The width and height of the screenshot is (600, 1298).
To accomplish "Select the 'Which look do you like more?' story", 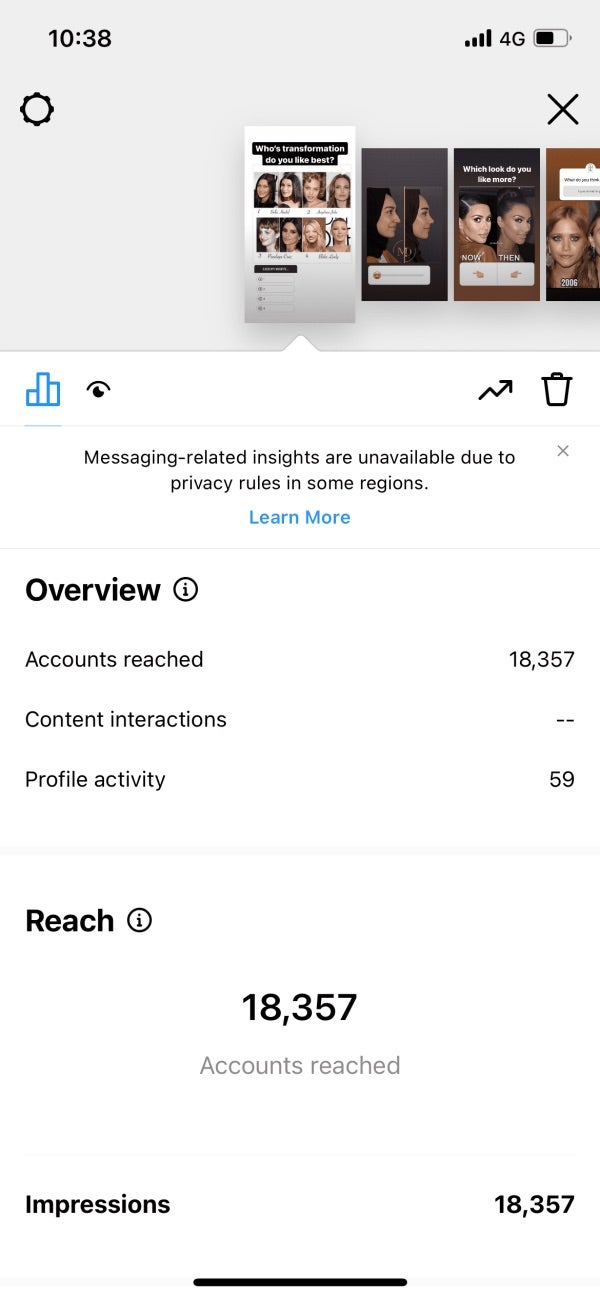I will point(497,225).
